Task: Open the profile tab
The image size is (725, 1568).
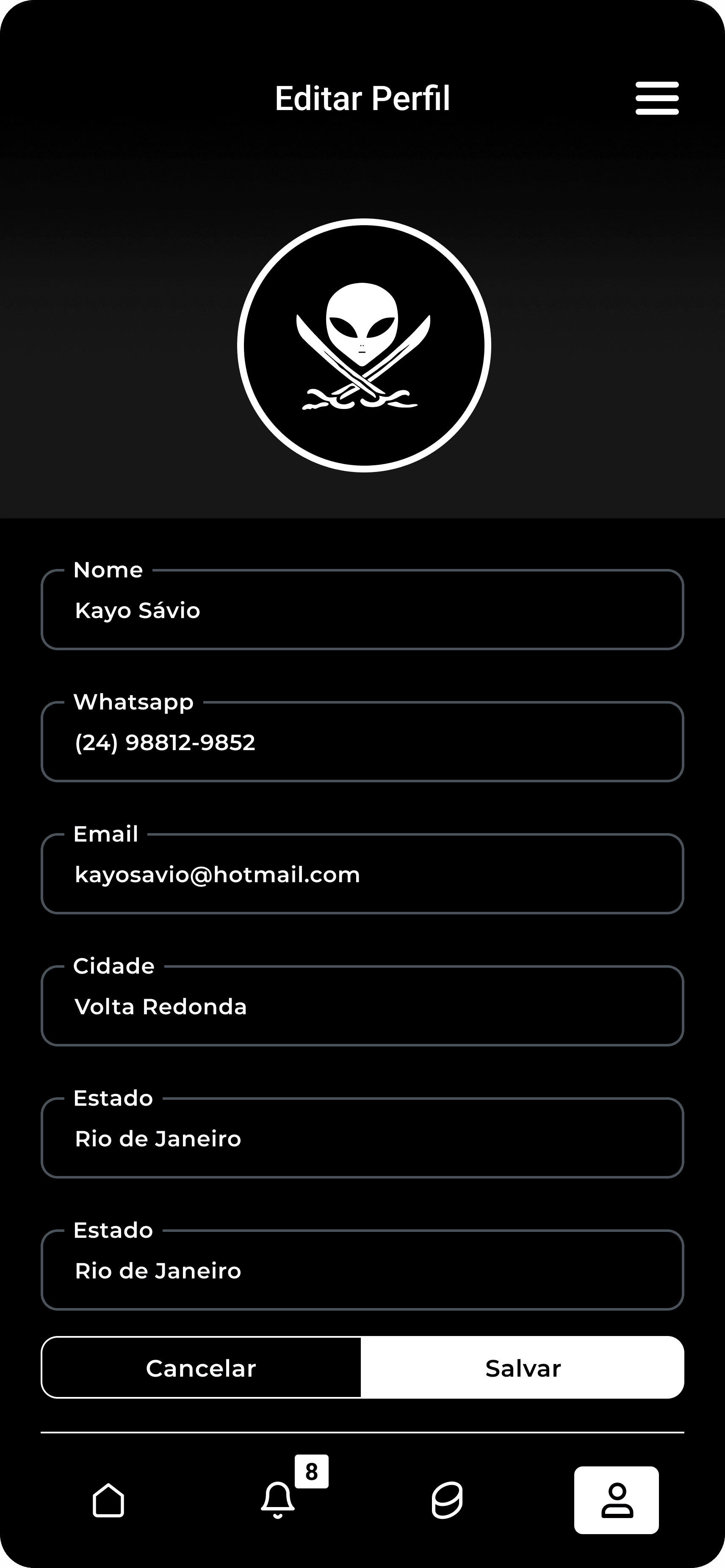Action: tap(616, 1500)
